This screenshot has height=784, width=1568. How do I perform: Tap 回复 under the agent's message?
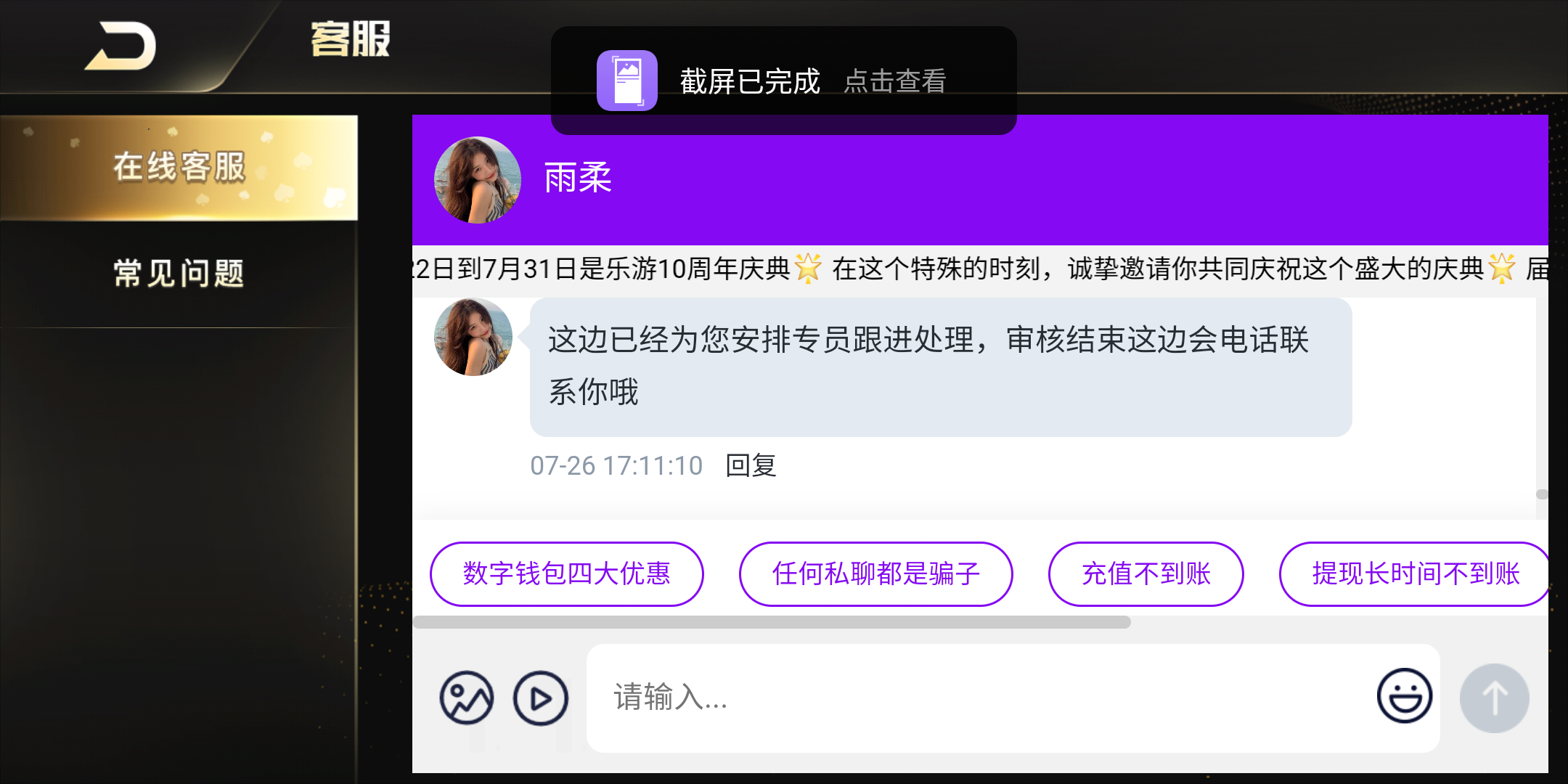(x=751, y=465)
